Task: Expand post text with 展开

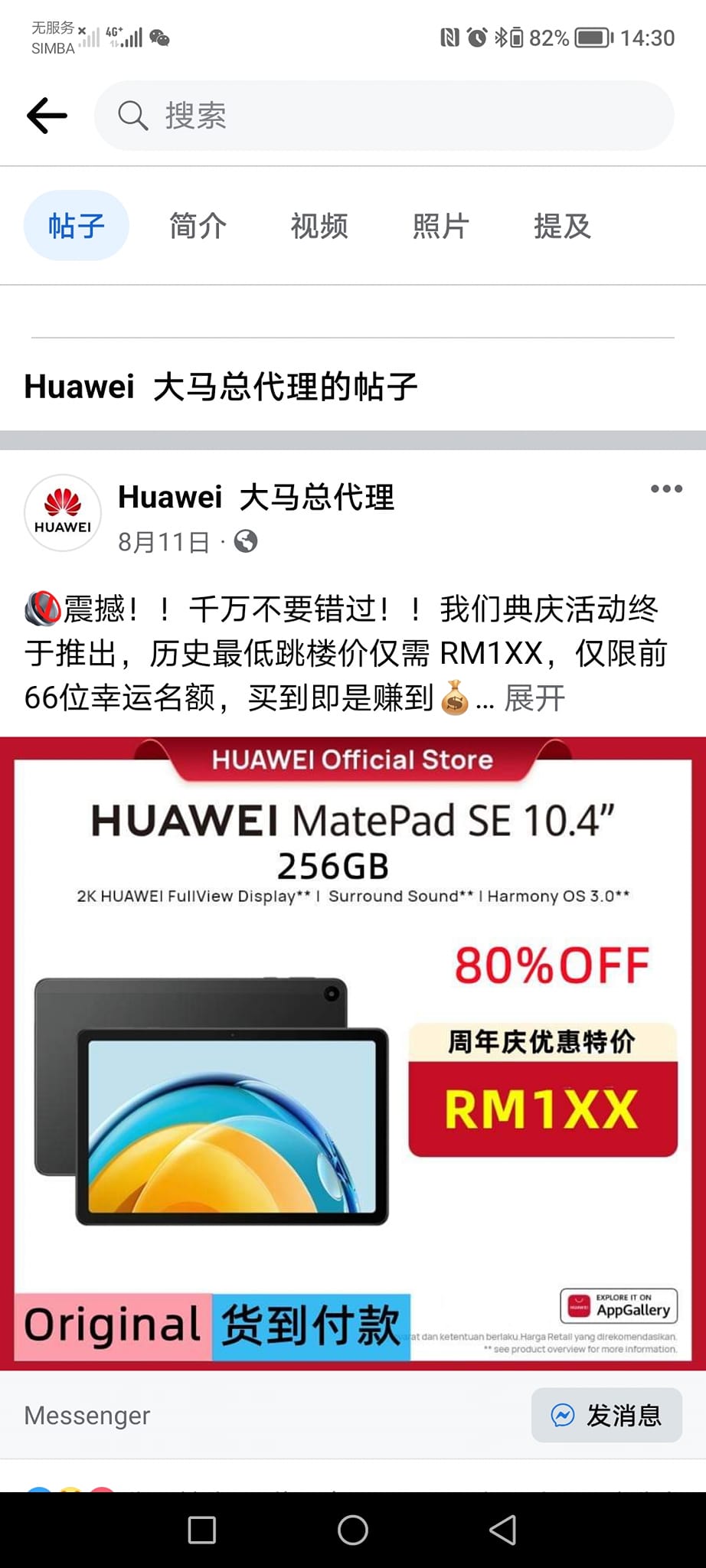Action: tap(534, 698)
